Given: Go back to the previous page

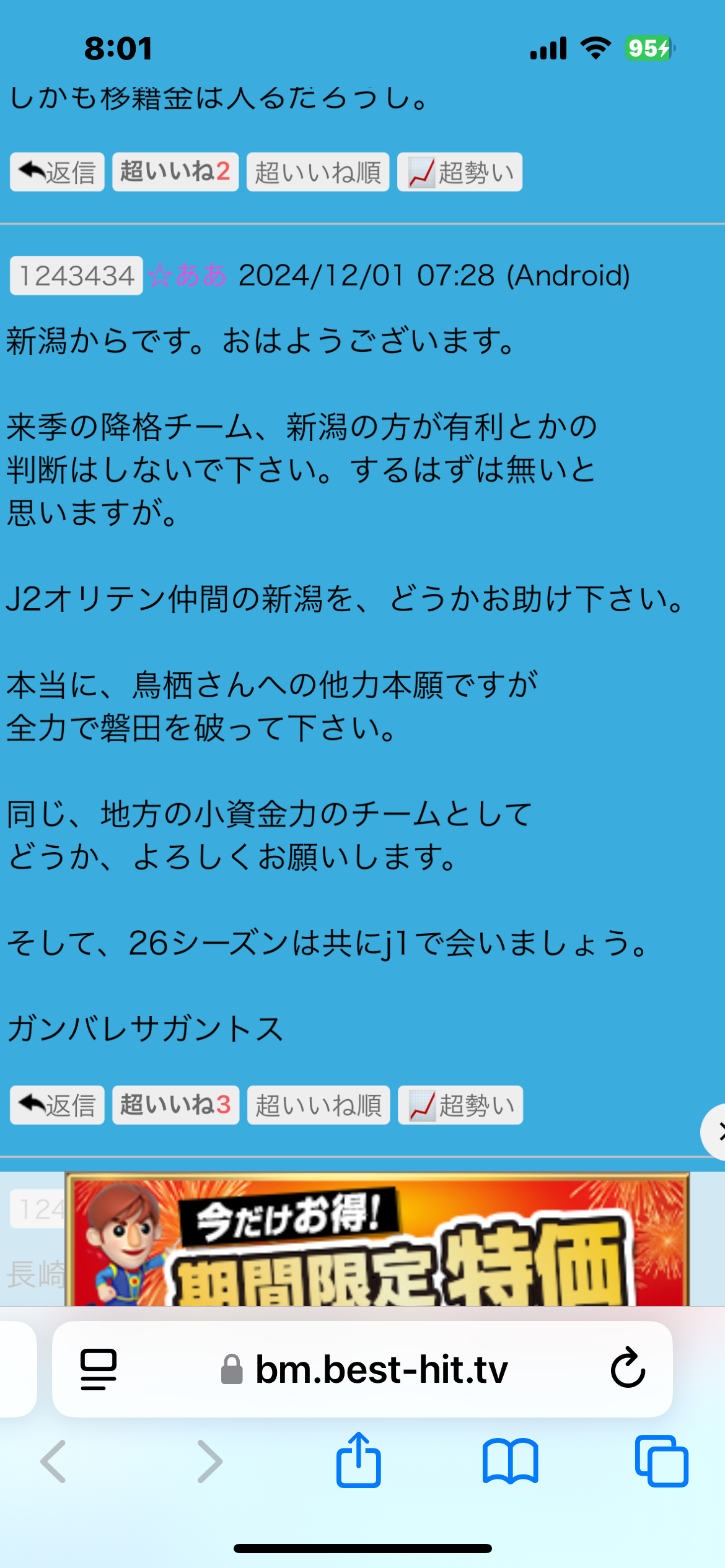Looking at the screenshot, I should click(x=54, y=1461).
